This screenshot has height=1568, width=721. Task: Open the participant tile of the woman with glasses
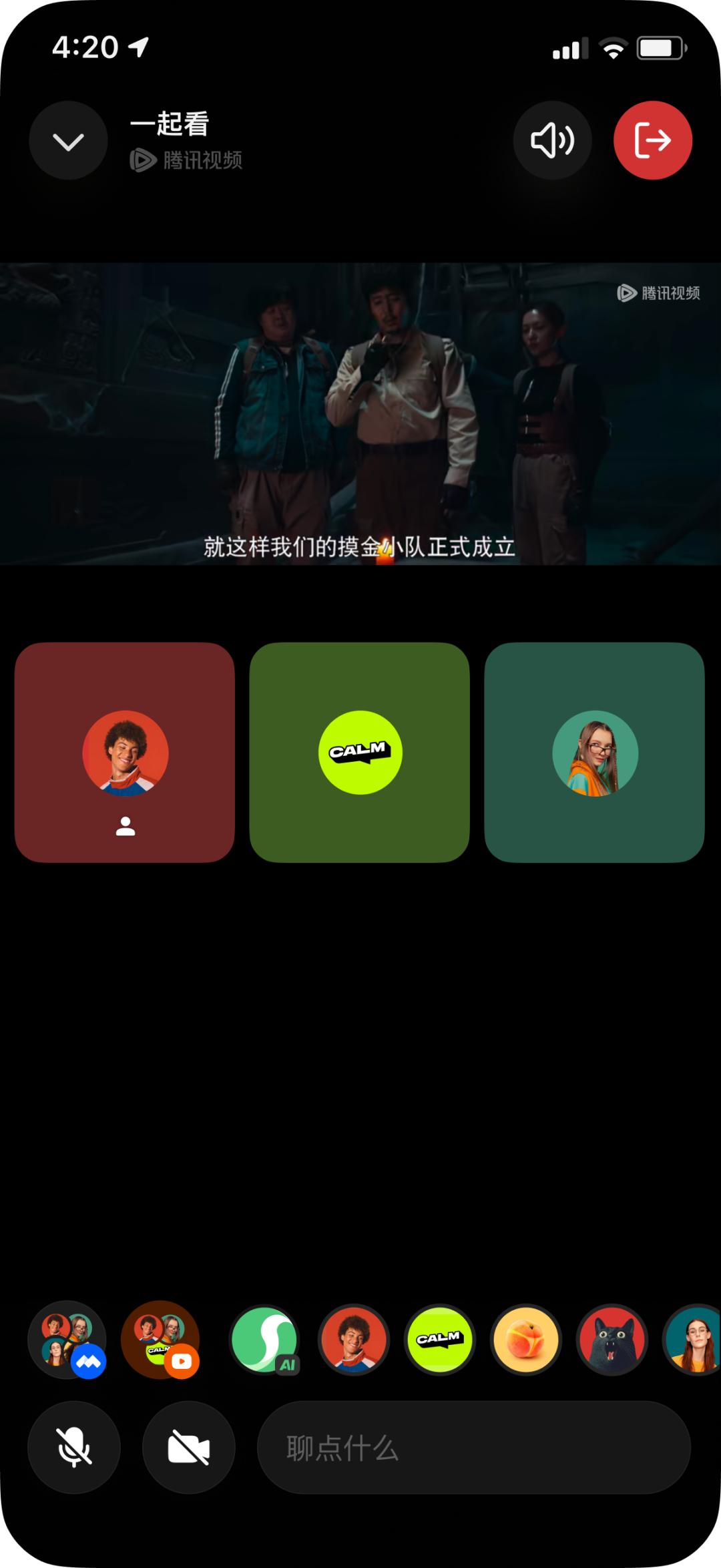(594, 753)
